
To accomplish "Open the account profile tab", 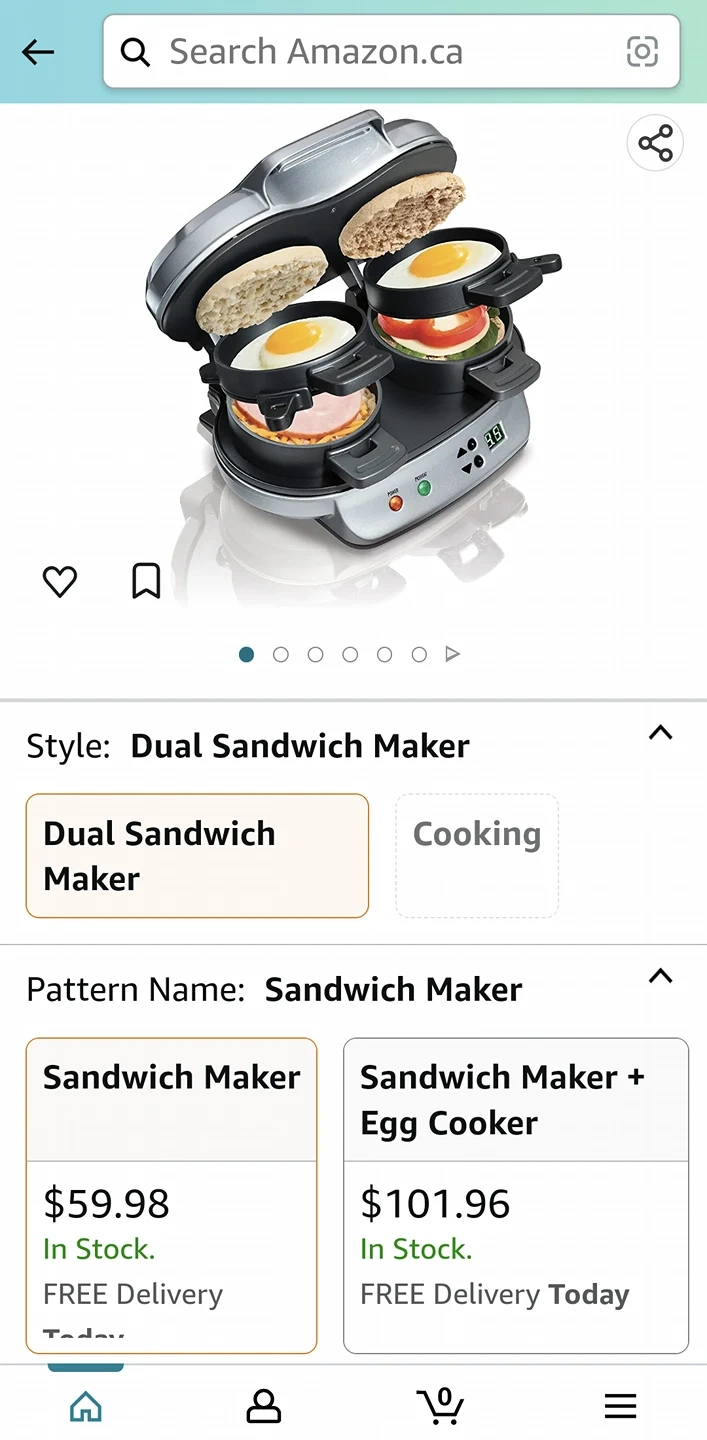I will pyautogui.click(x=263, y=1407).
